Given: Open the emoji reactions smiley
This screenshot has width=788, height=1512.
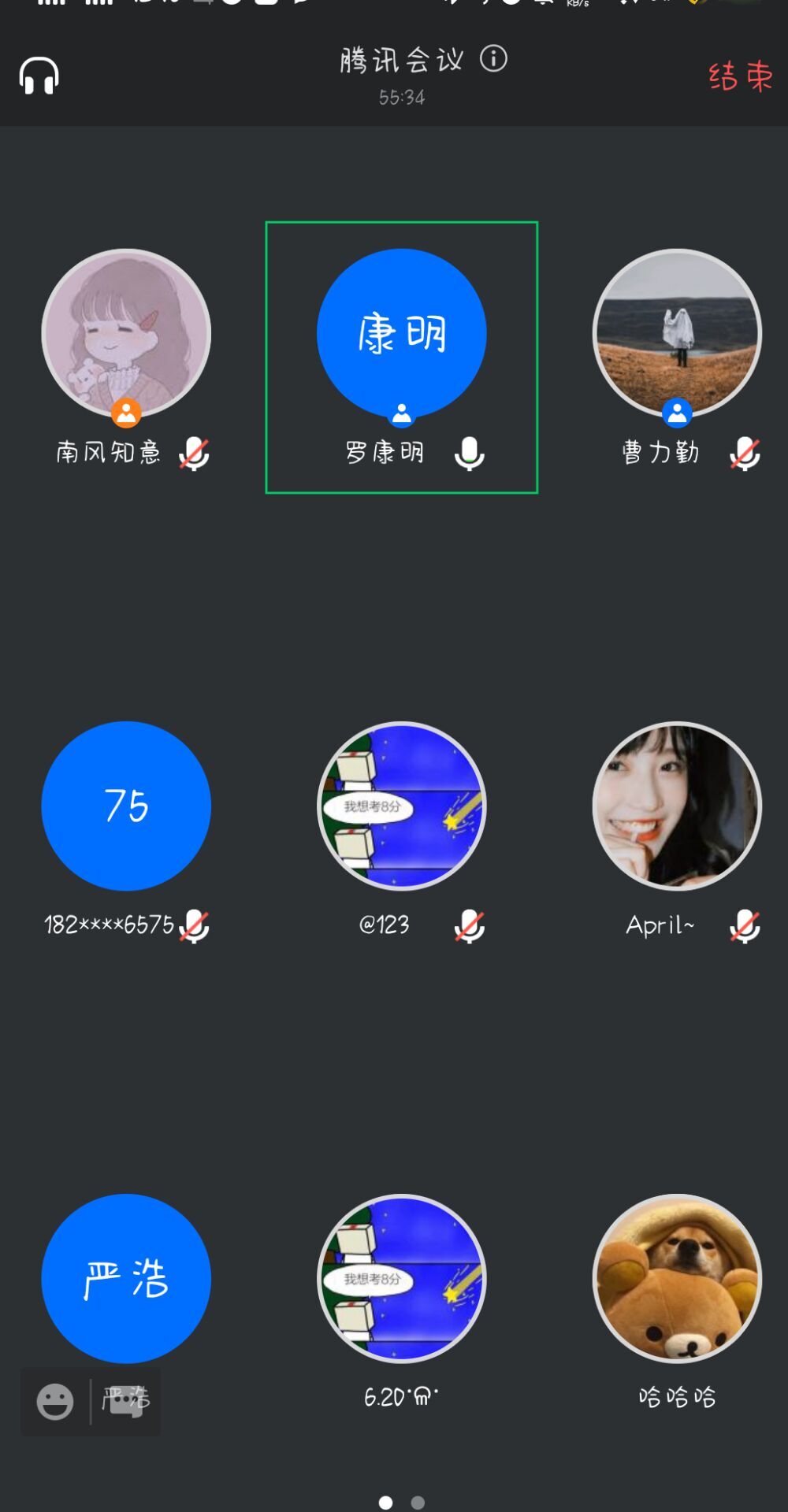Looking at the screenshot, I should pos(55,1402).
